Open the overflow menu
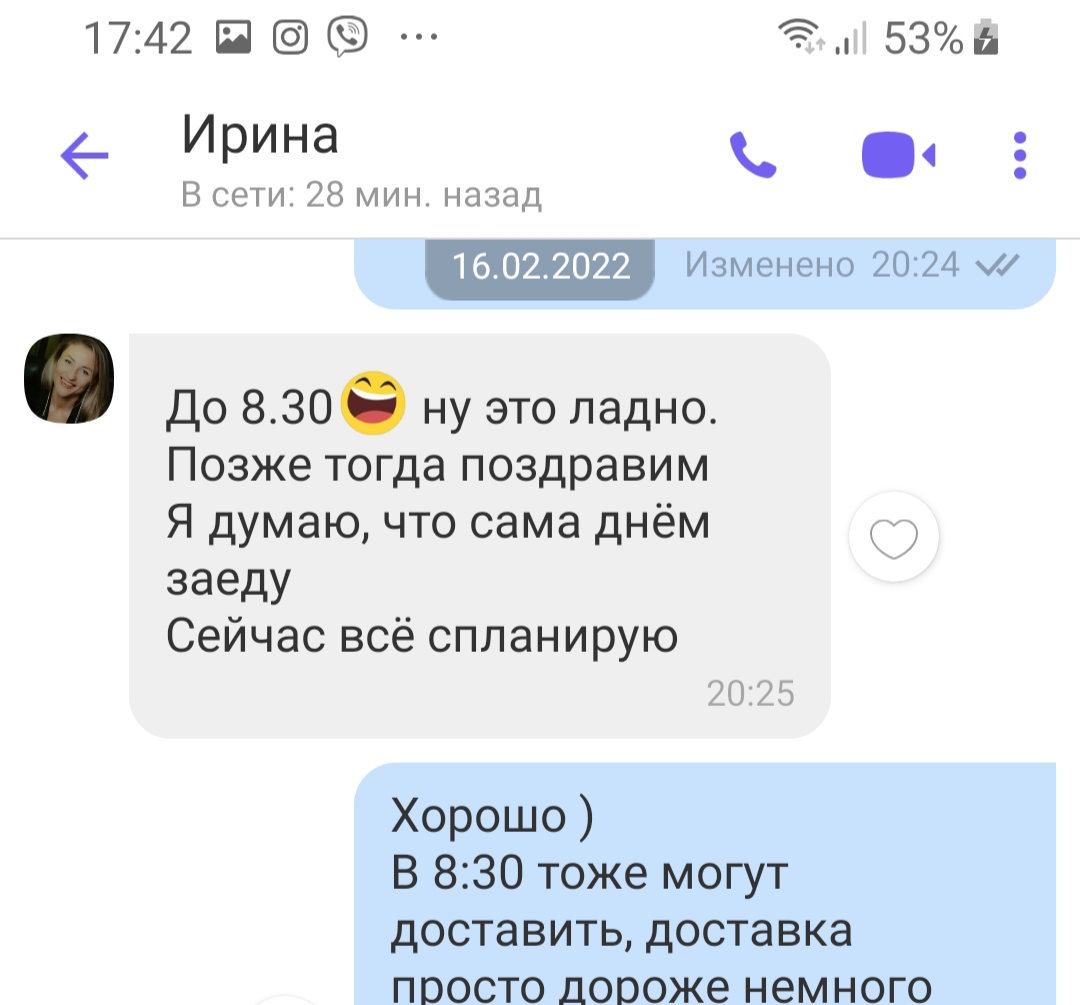 click(x=1019, y=156)
